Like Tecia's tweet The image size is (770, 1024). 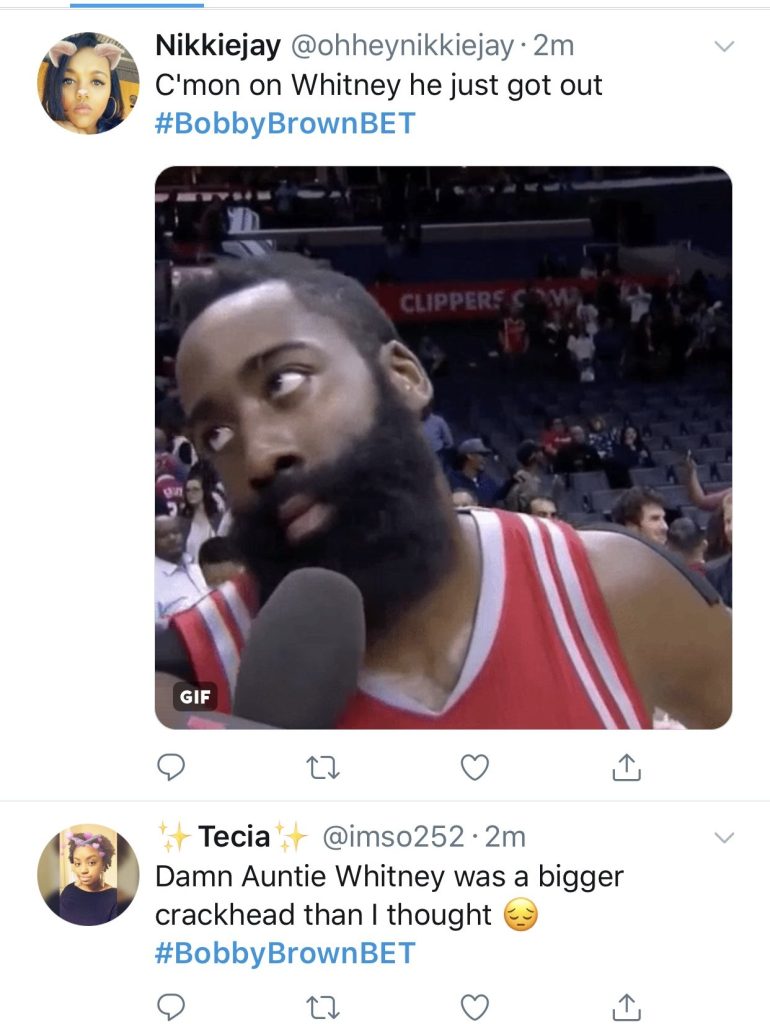click(x=474, y=1005)
